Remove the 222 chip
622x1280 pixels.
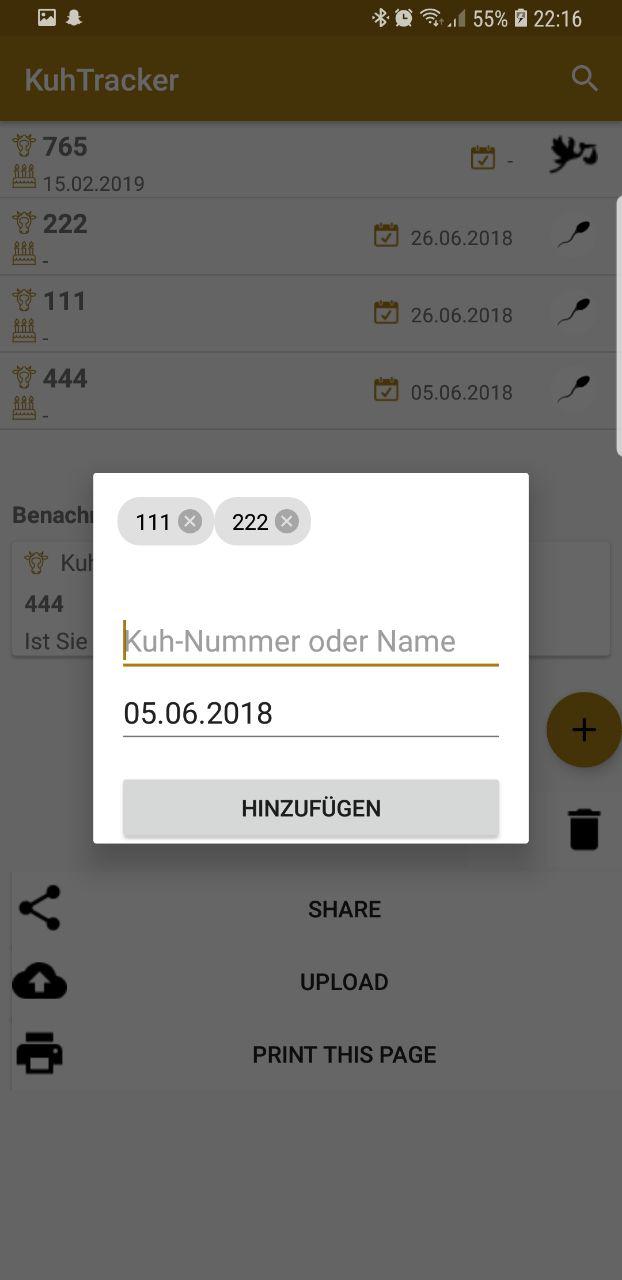287,521
